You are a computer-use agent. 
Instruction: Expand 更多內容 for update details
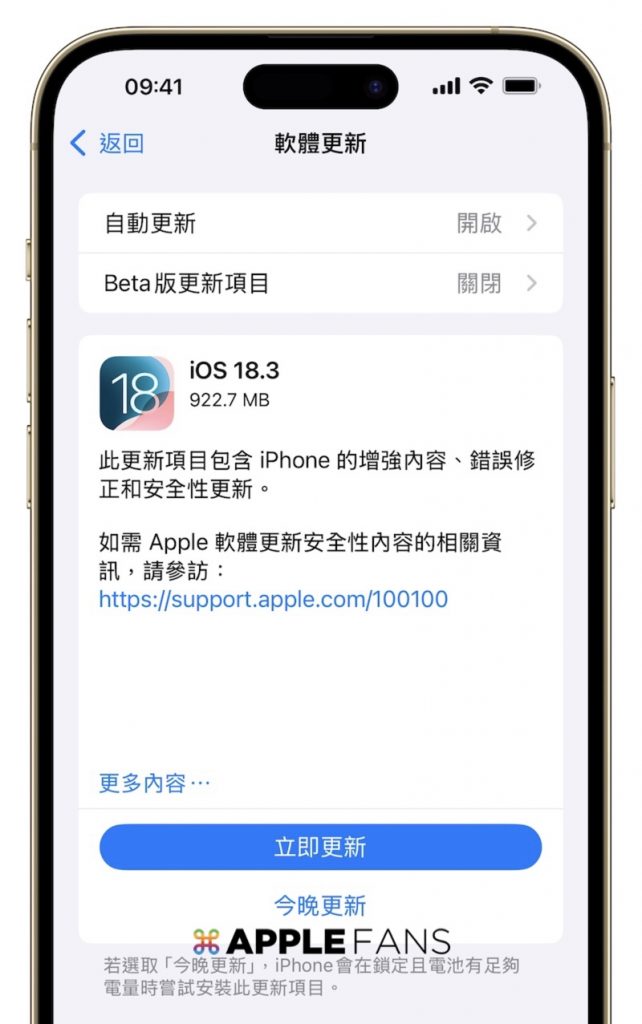tap(155, 783)
